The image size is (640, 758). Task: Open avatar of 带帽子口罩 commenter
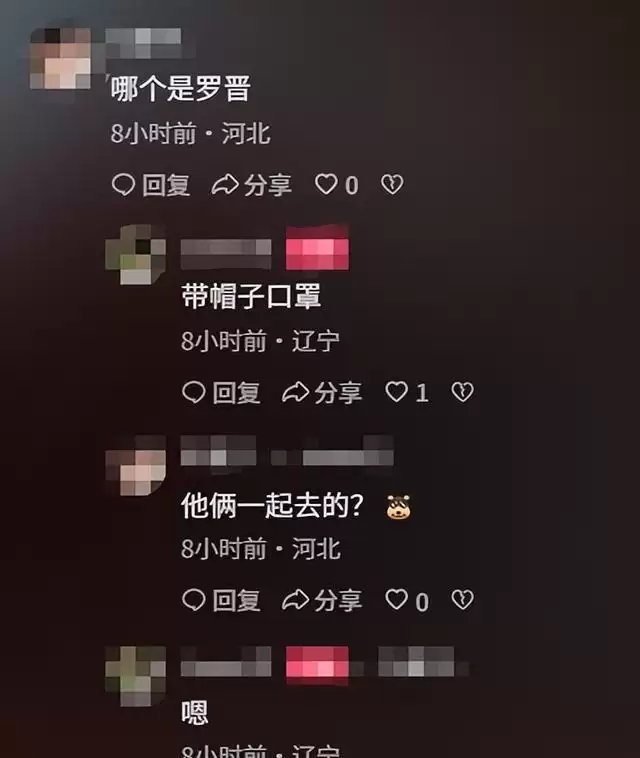click(135, 254)
